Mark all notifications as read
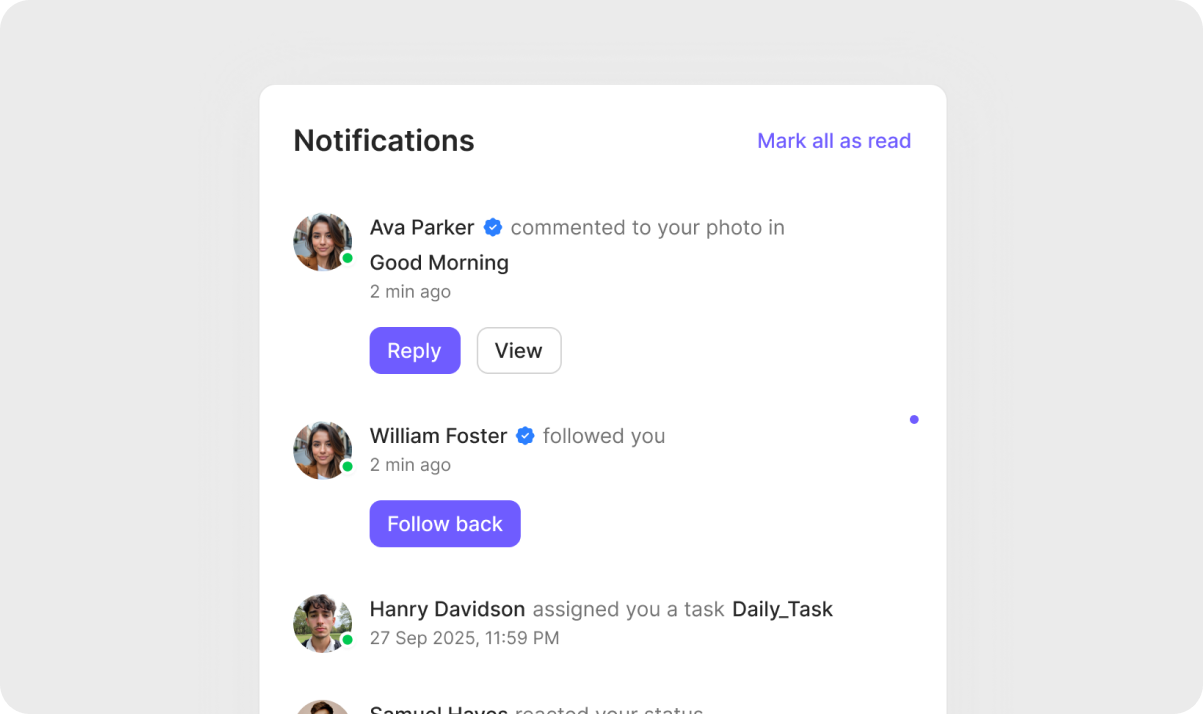This screenshot has width=1203, height=714. (833, 141)
